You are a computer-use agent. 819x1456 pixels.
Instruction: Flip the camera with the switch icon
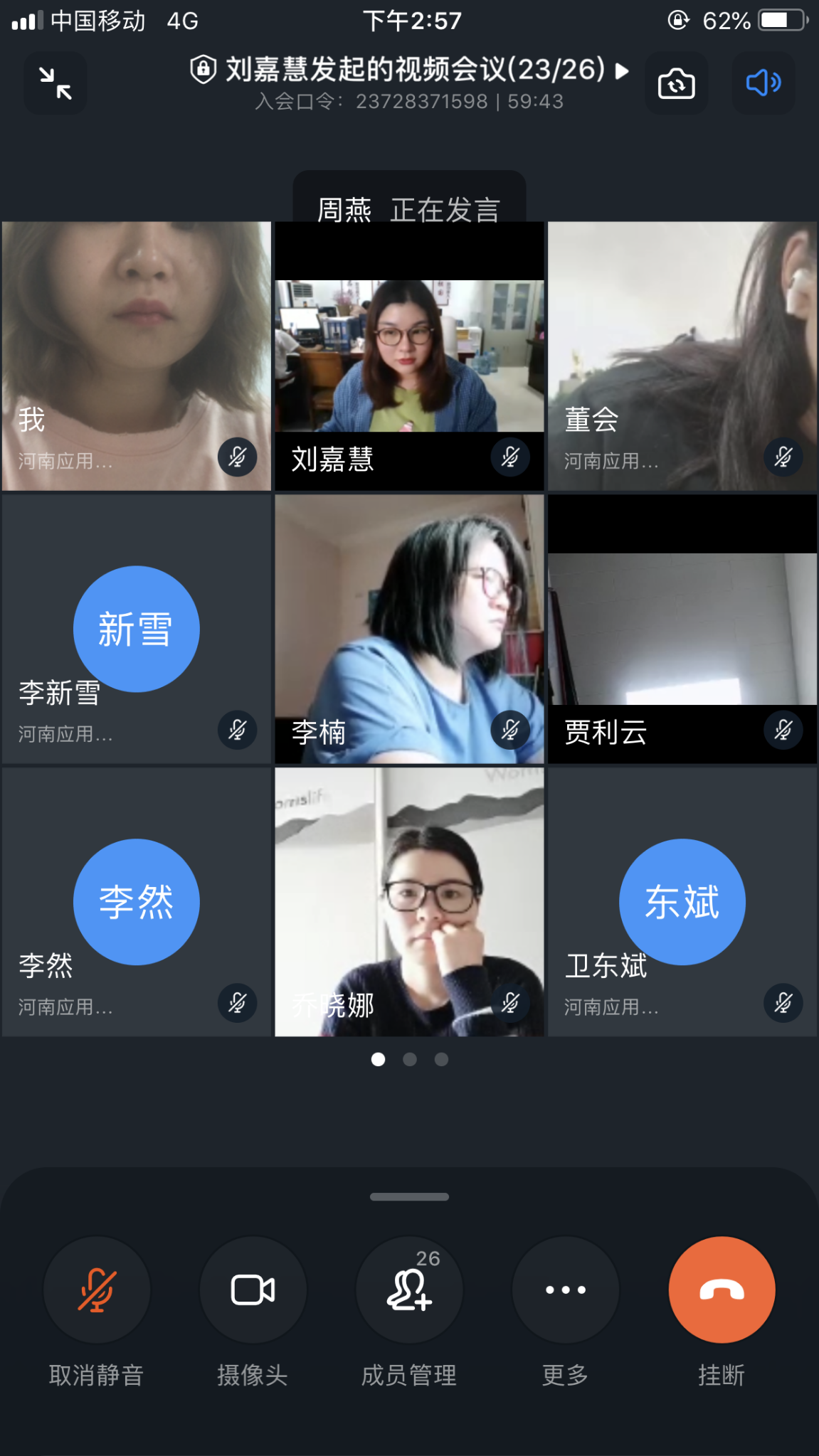pos(676,83)
